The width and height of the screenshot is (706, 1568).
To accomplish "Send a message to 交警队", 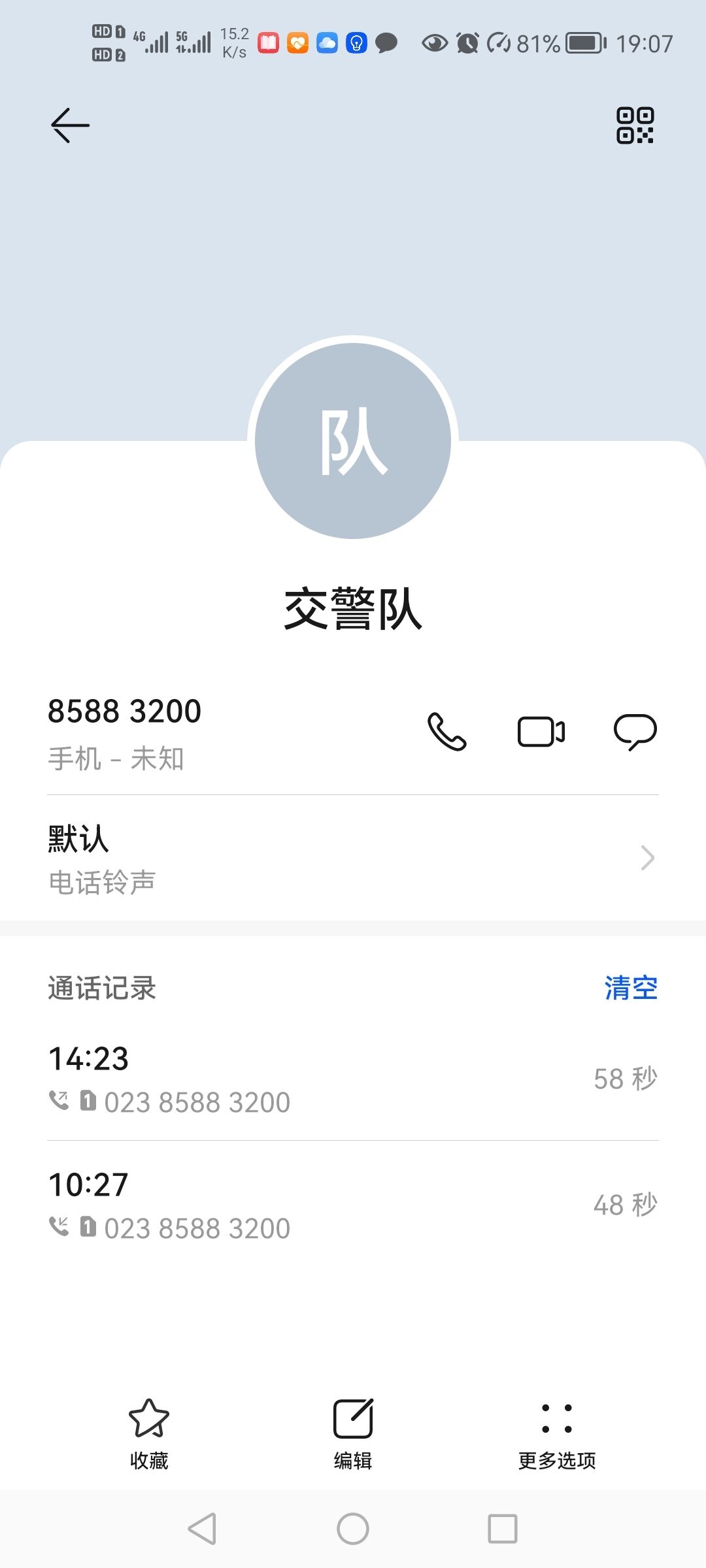I will (635, 731).
